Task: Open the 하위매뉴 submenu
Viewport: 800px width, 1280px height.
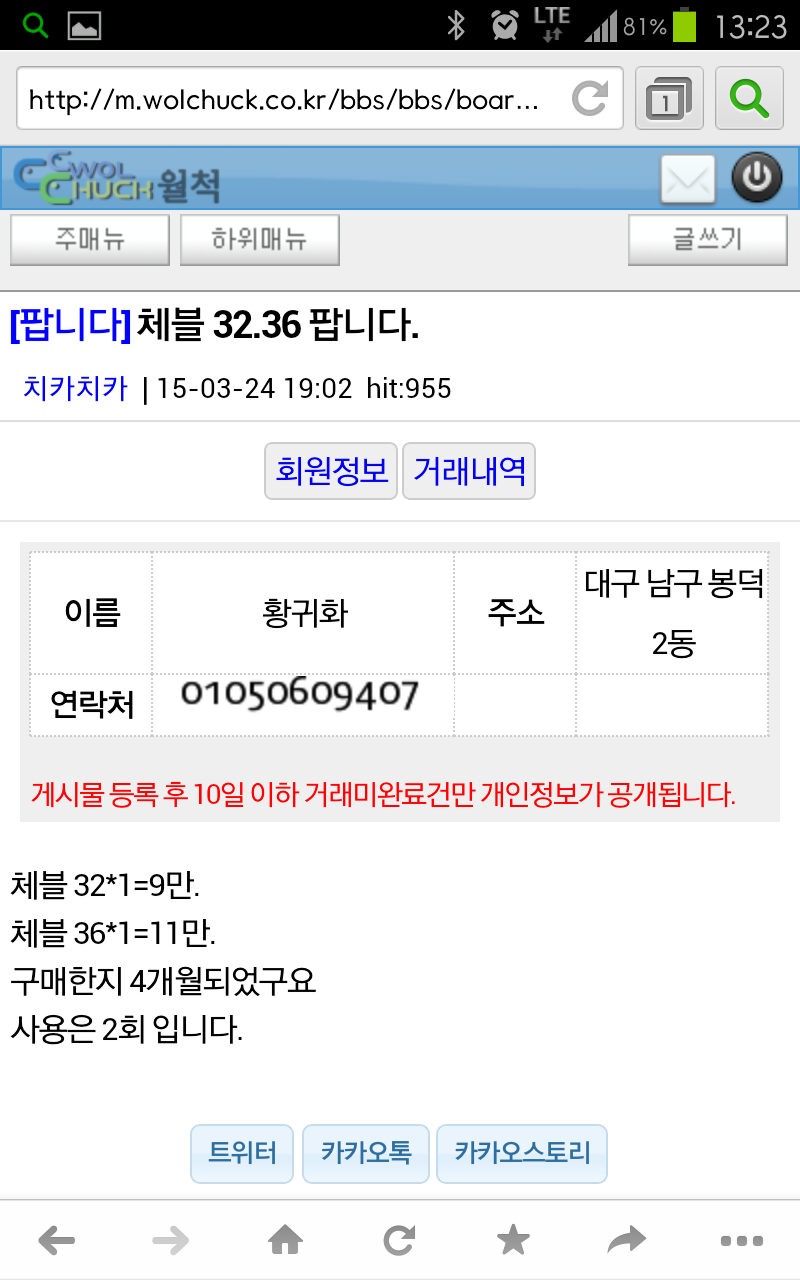Action: tap(260, 240)
